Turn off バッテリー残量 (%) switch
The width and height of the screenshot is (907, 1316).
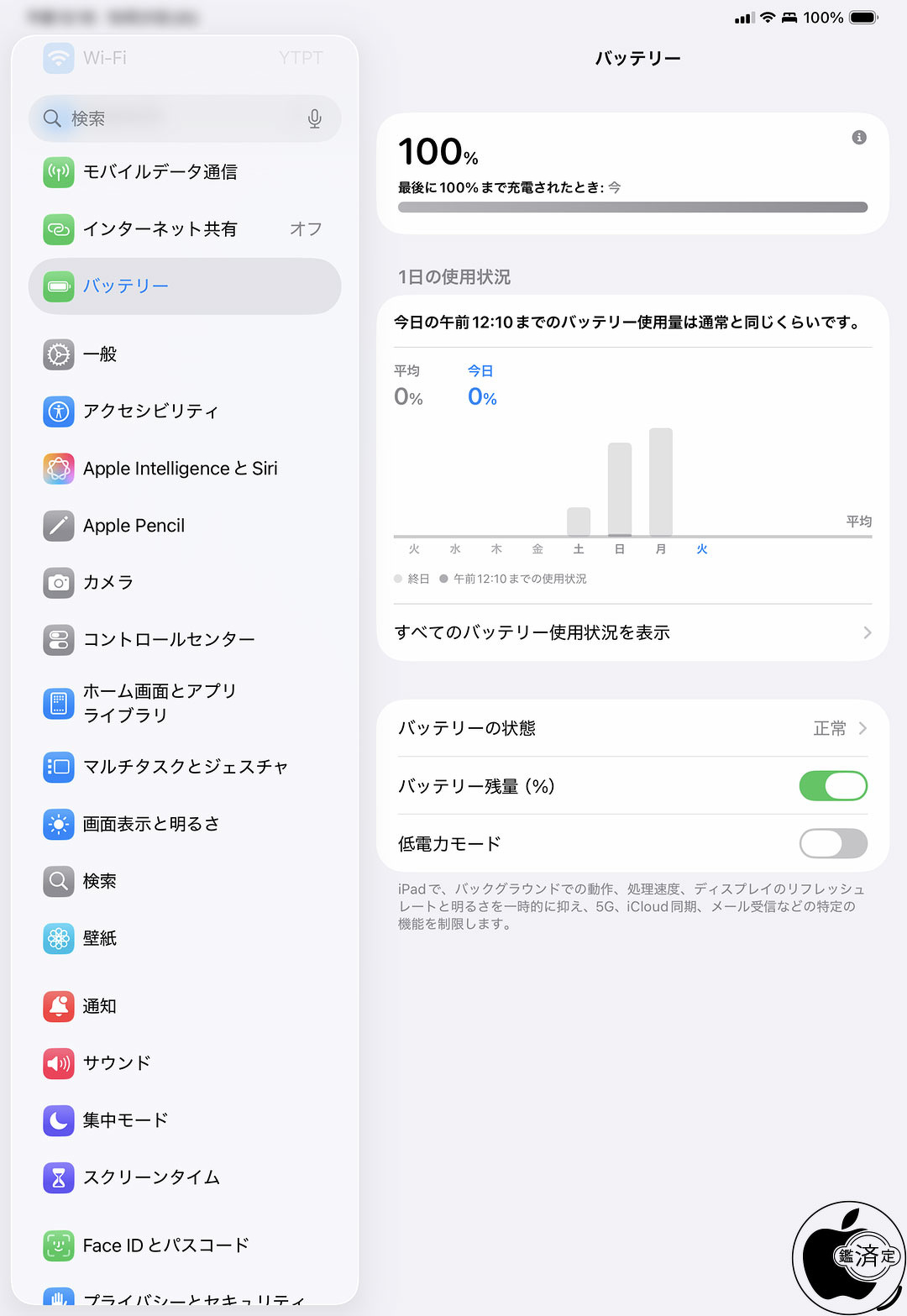pyautogui.click(x=832, y=786)
